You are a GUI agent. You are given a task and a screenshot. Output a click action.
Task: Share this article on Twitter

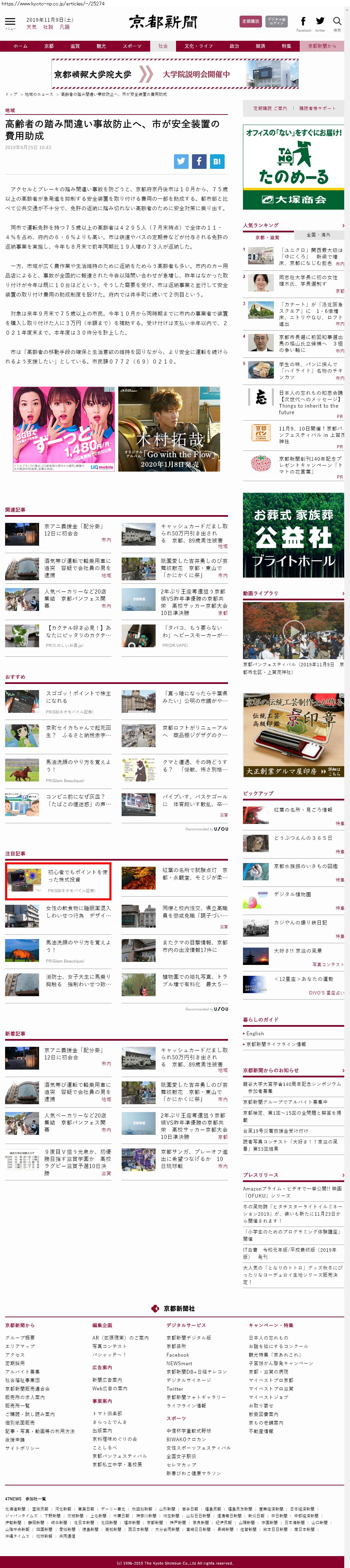click(x=181, y=161)
